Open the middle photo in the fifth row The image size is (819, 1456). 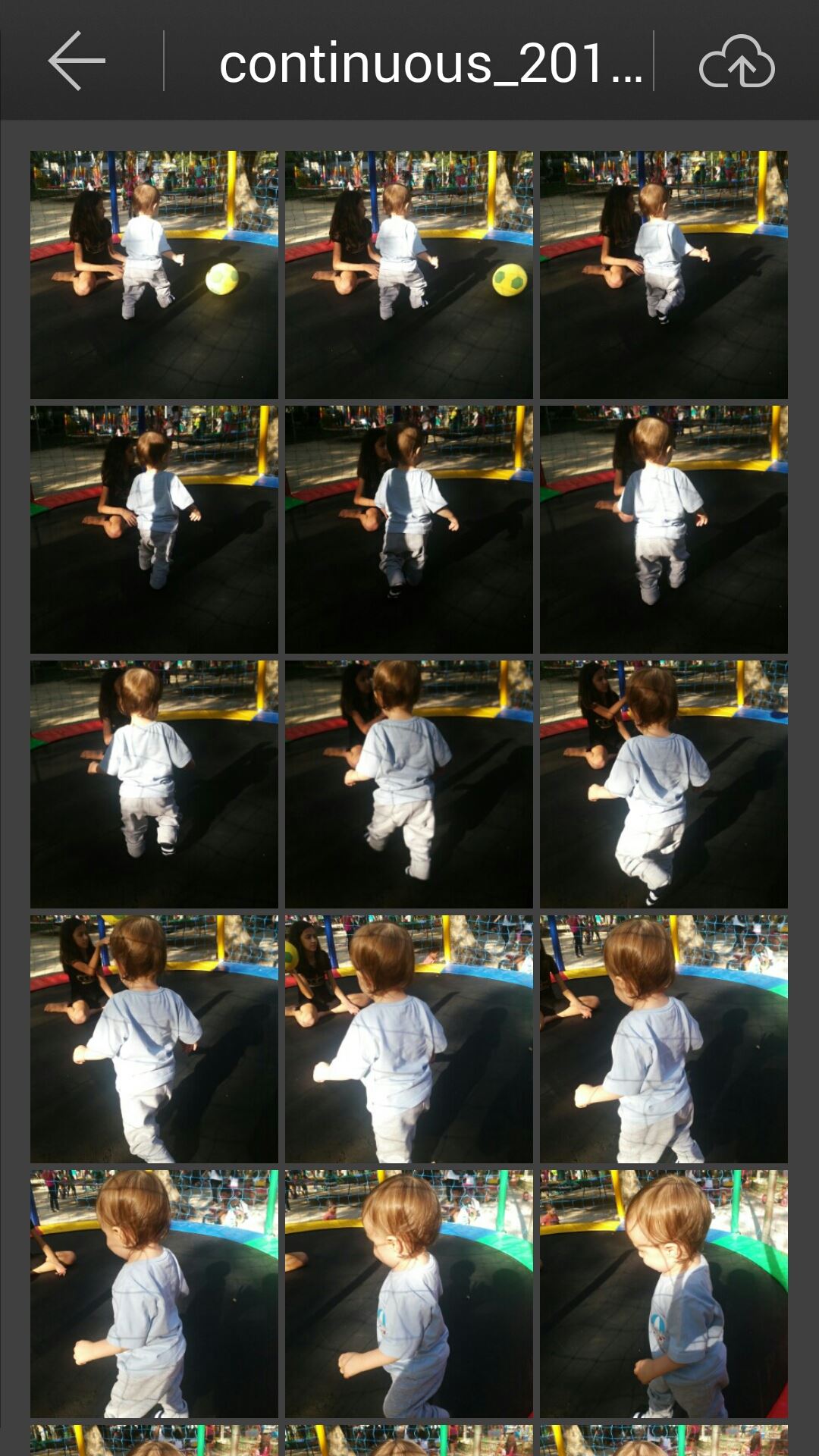click(x=409, y=1294)
